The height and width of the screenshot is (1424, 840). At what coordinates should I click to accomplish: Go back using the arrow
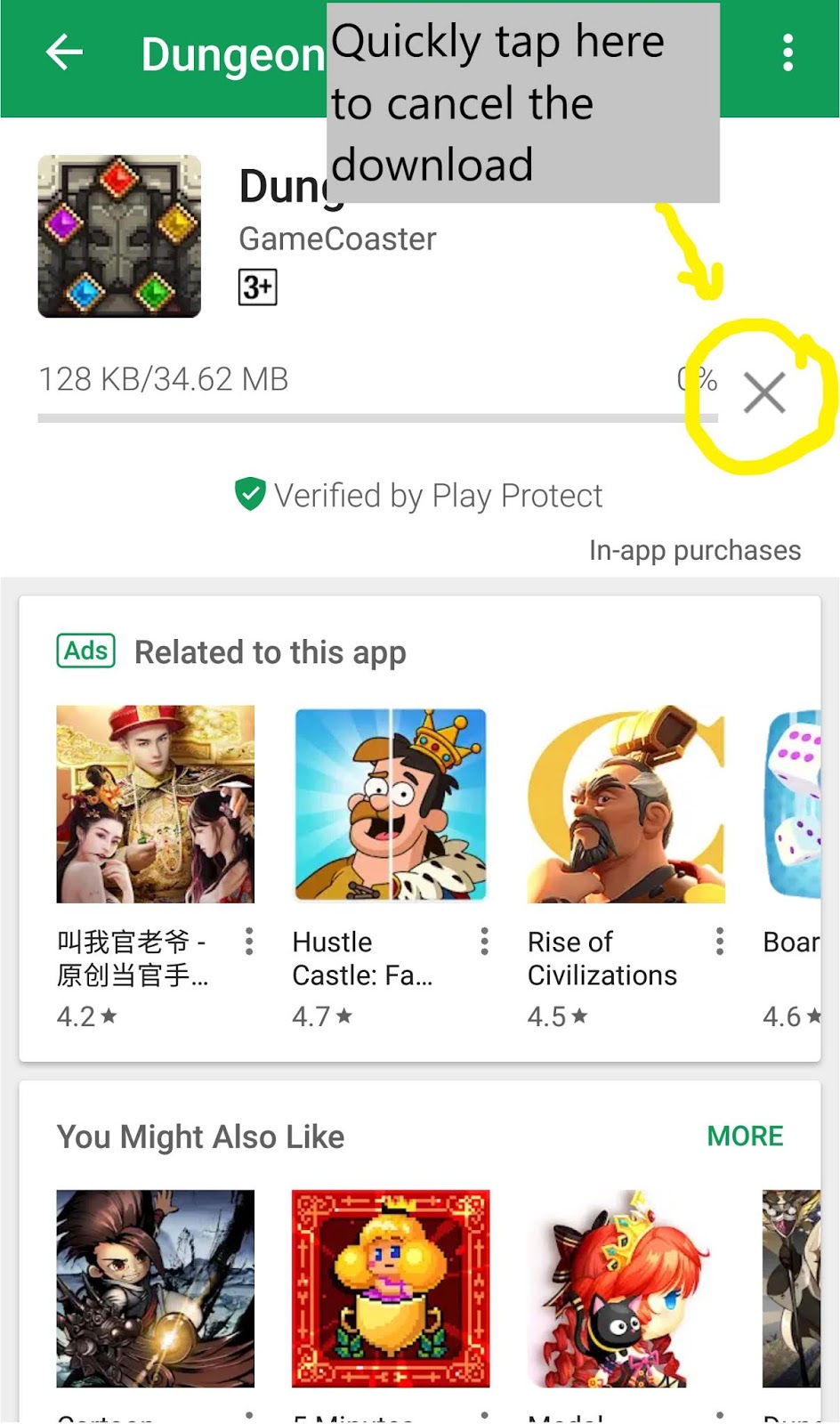(64, 53)
